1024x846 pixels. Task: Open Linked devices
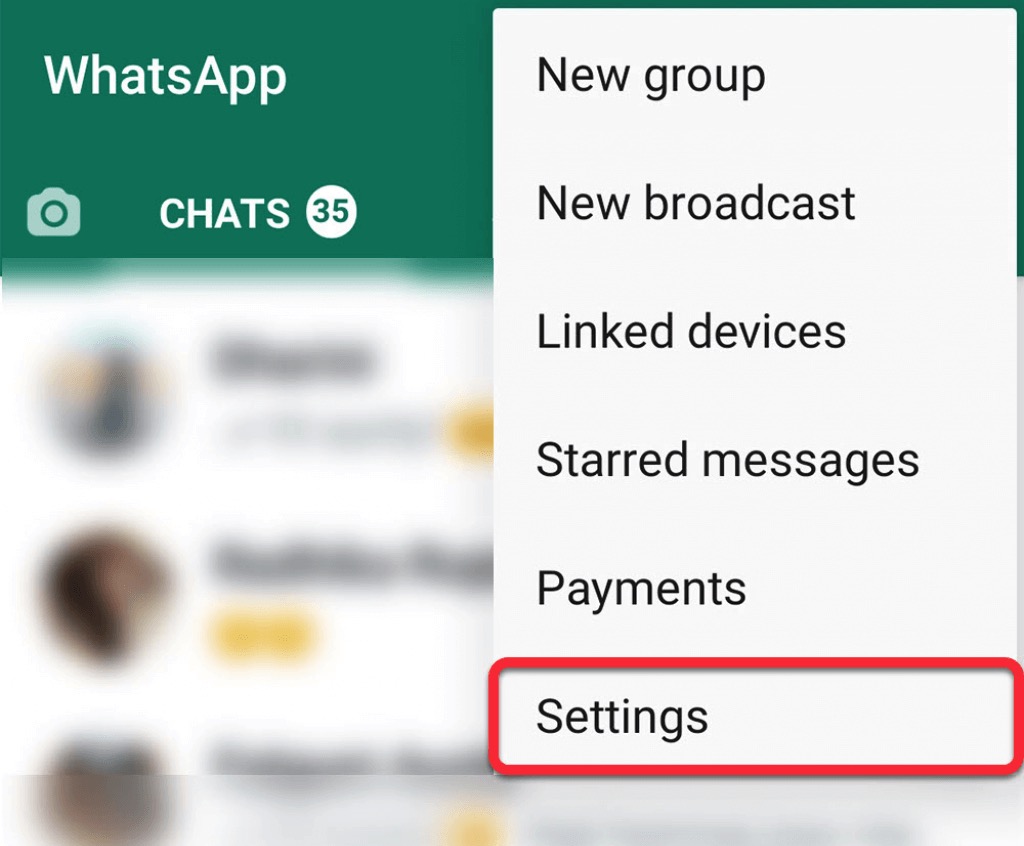tap(691, 332)
